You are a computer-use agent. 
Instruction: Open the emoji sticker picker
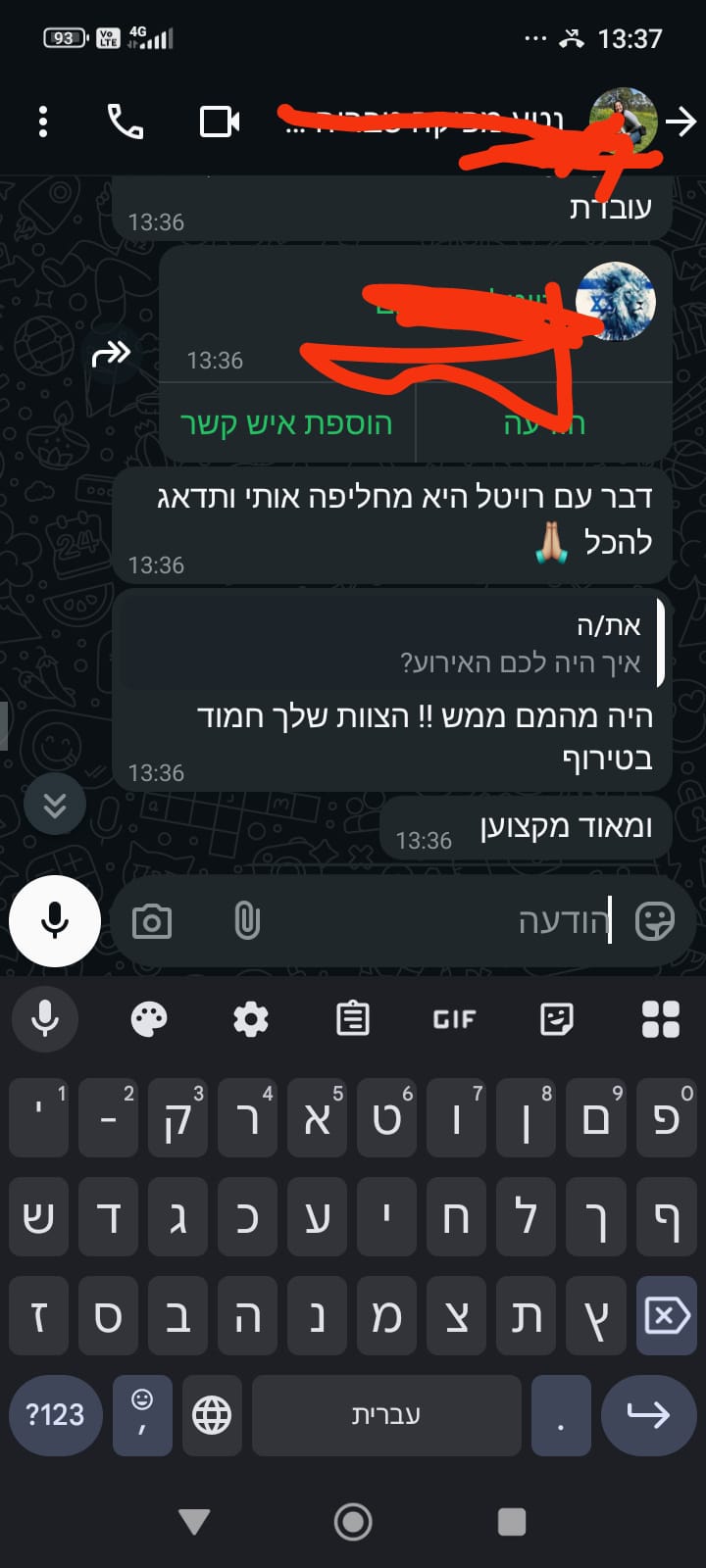[654, 921]
